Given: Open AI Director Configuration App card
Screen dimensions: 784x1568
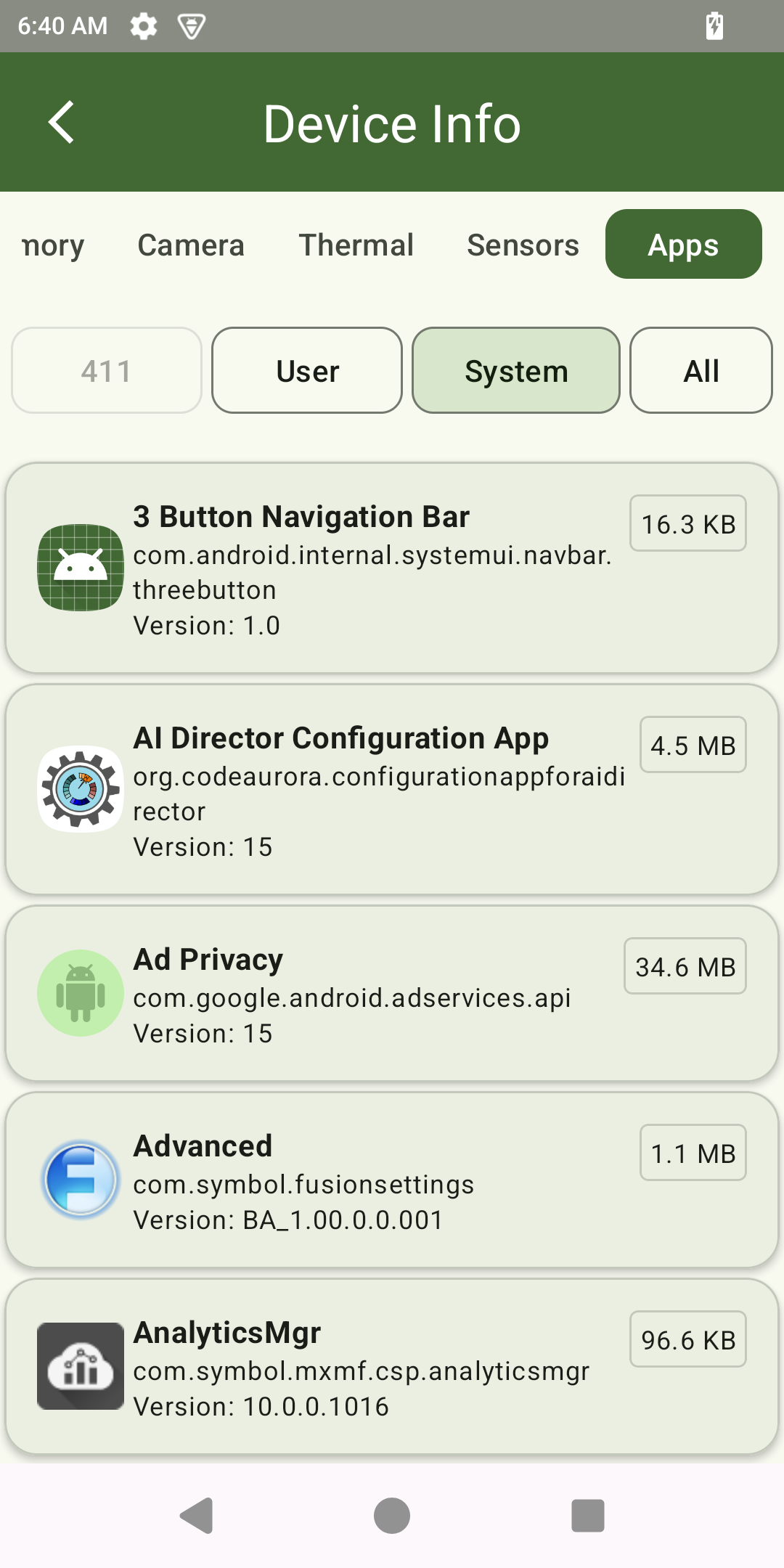Looking at the screenshot, I should point(392,790).
